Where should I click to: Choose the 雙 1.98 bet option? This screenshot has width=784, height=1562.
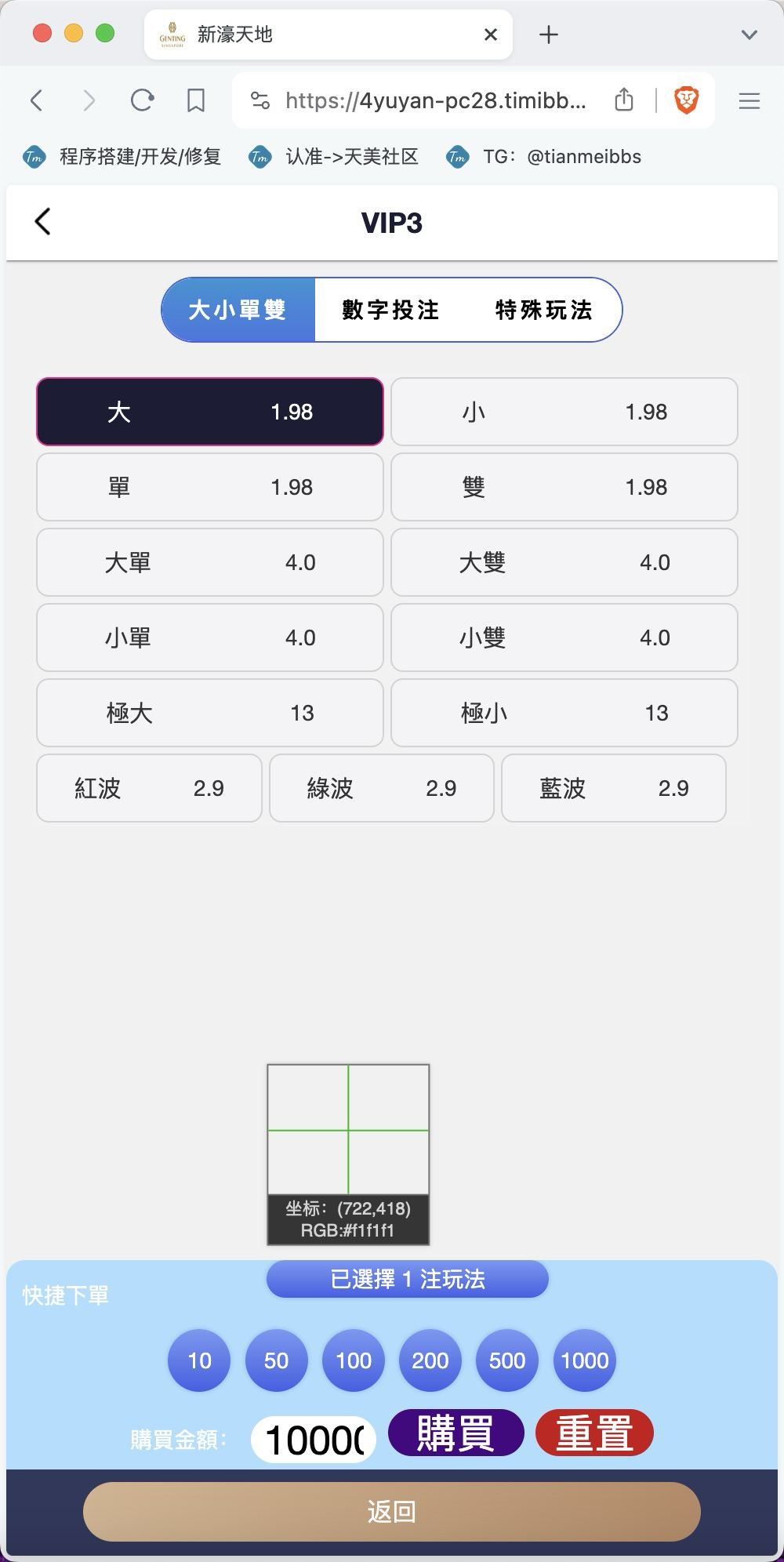564,487
